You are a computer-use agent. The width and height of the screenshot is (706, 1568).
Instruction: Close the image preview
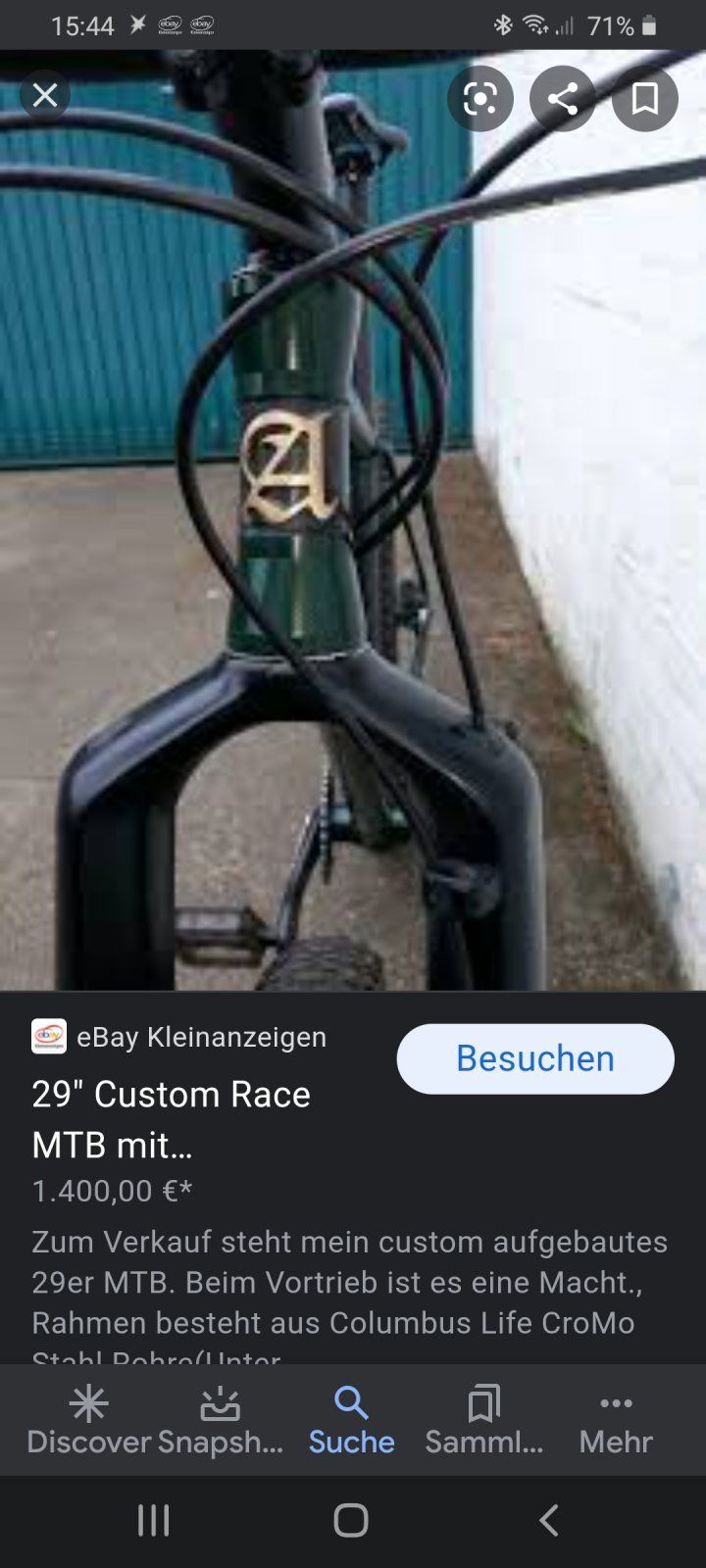pos(45,95)
